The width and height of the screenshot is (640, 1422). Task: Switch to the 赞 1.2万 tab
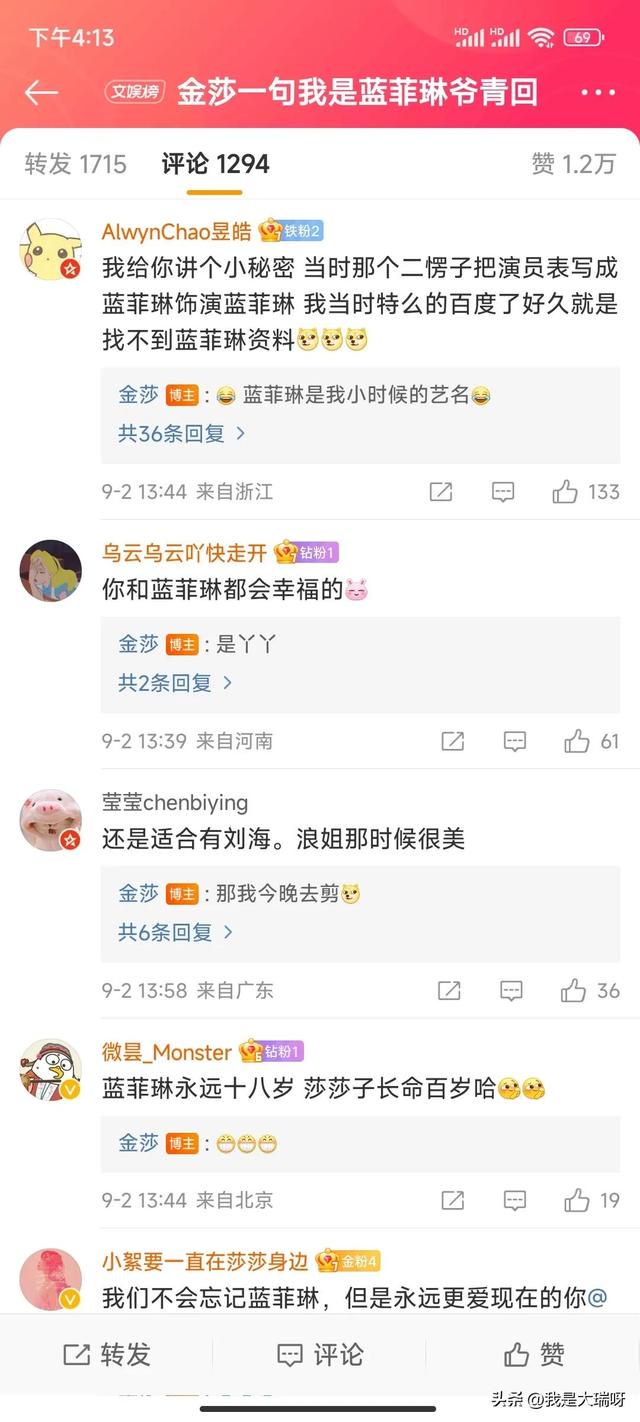pyautogui.click(x=573, y=164)
